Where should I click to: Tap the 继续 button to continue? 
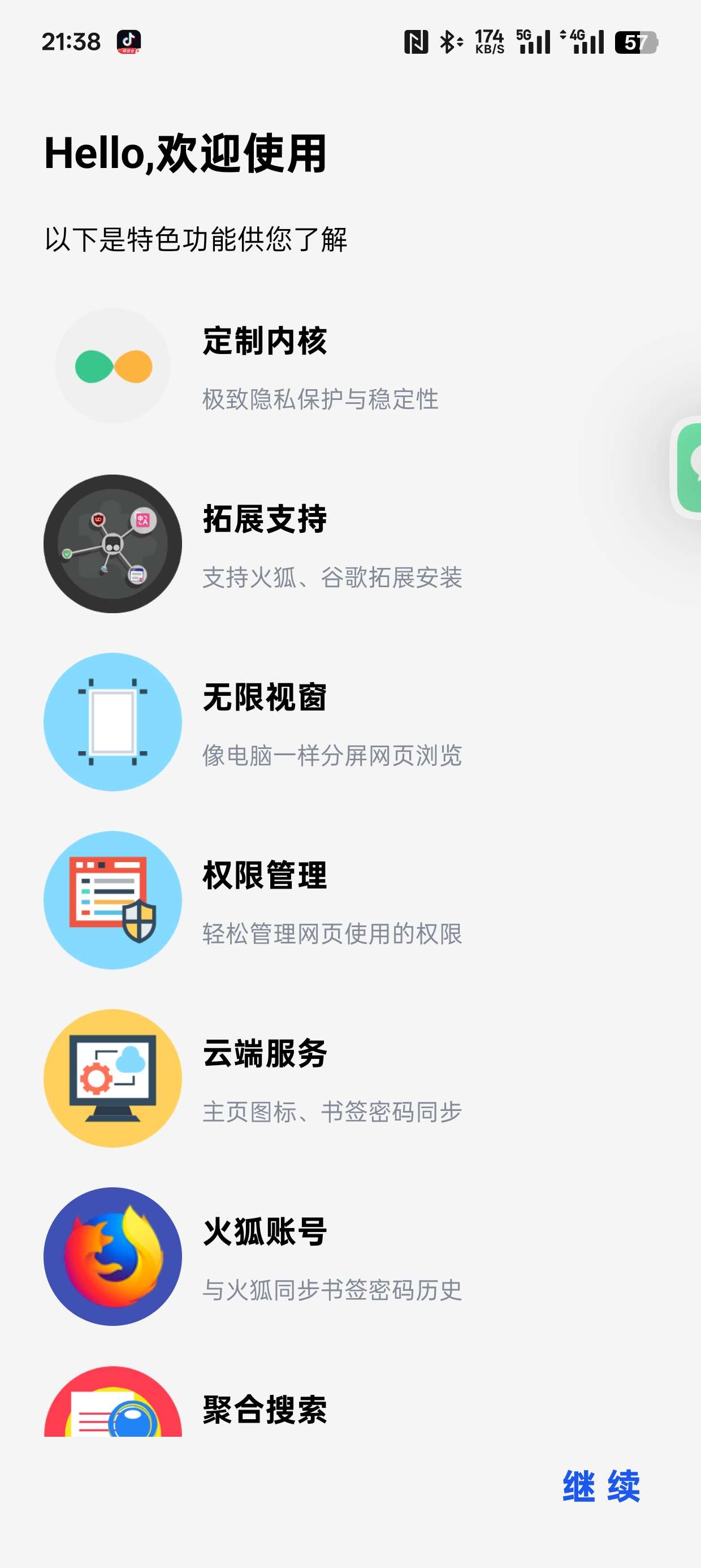600,1486
